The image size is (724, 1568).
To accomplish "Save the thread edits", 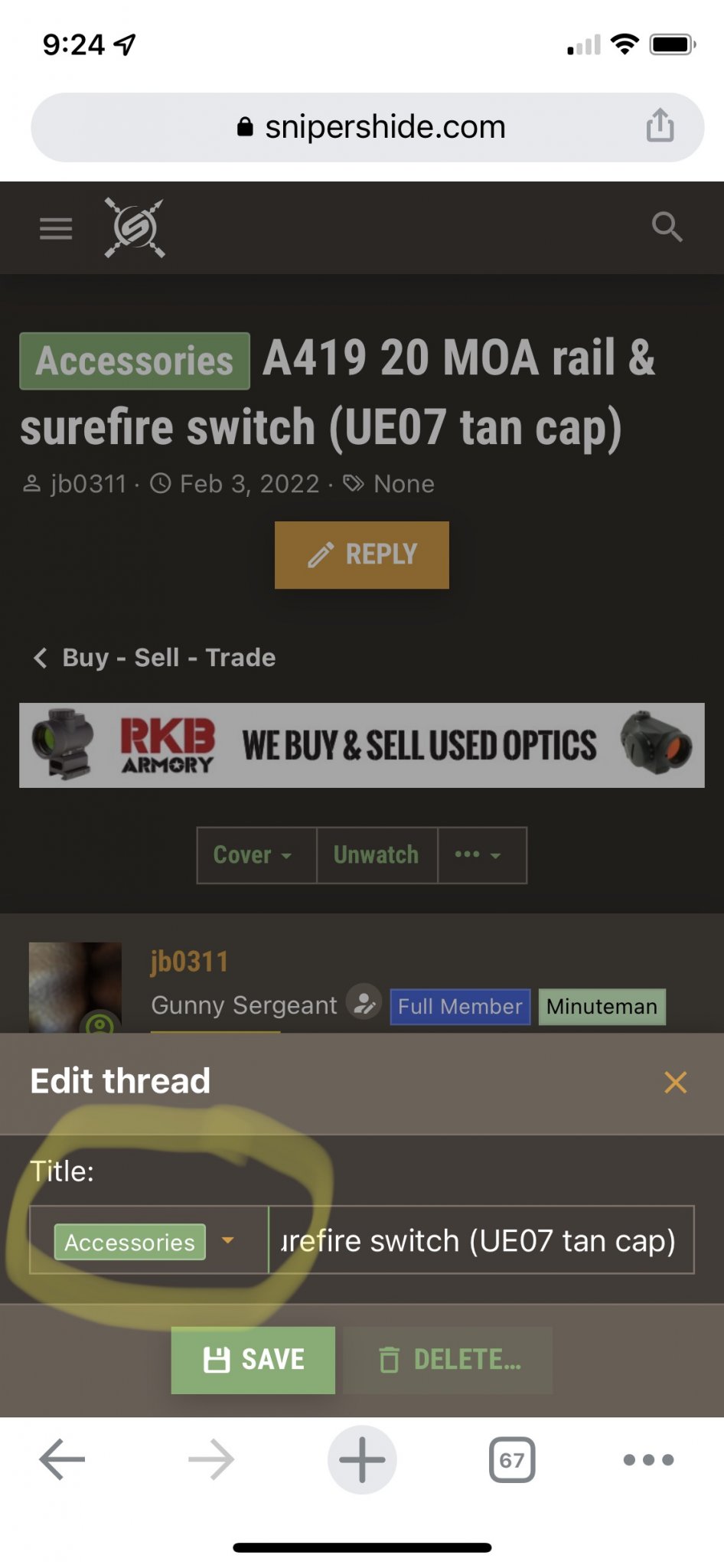I will click(x=253, y=1360).
